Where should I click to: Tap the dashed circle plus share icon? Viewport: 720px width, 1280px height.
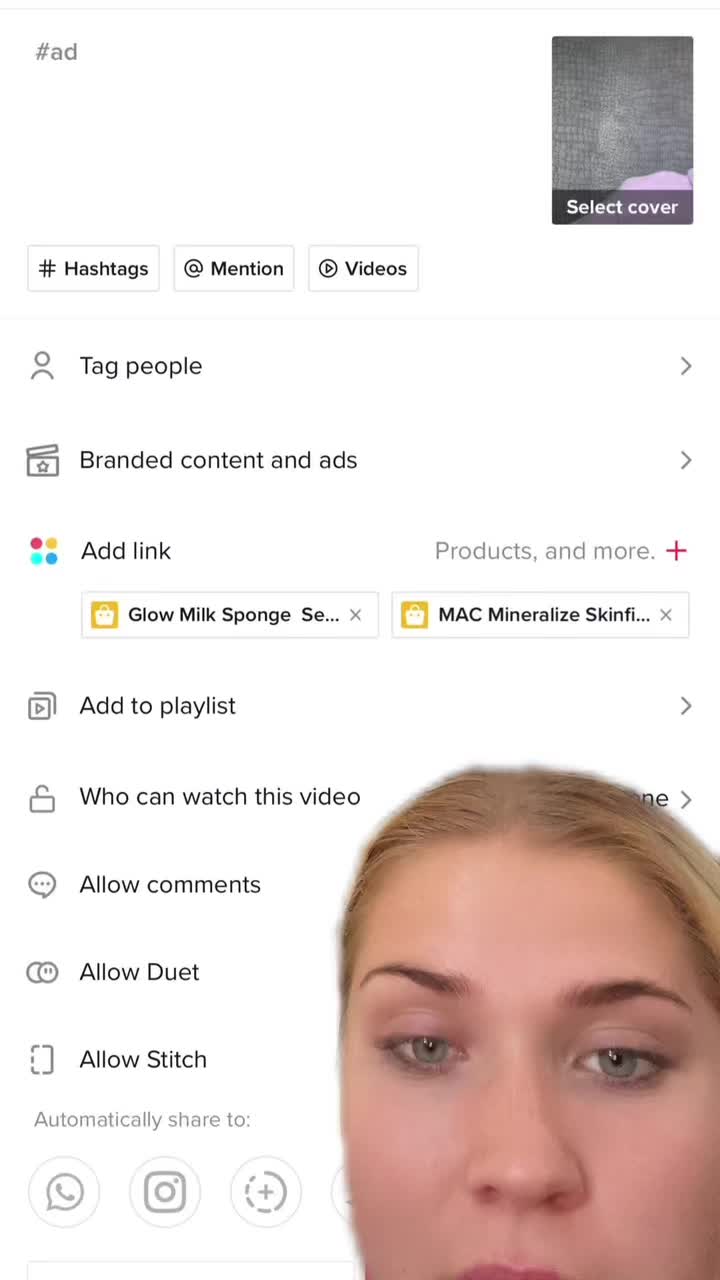click(265, 1191)
